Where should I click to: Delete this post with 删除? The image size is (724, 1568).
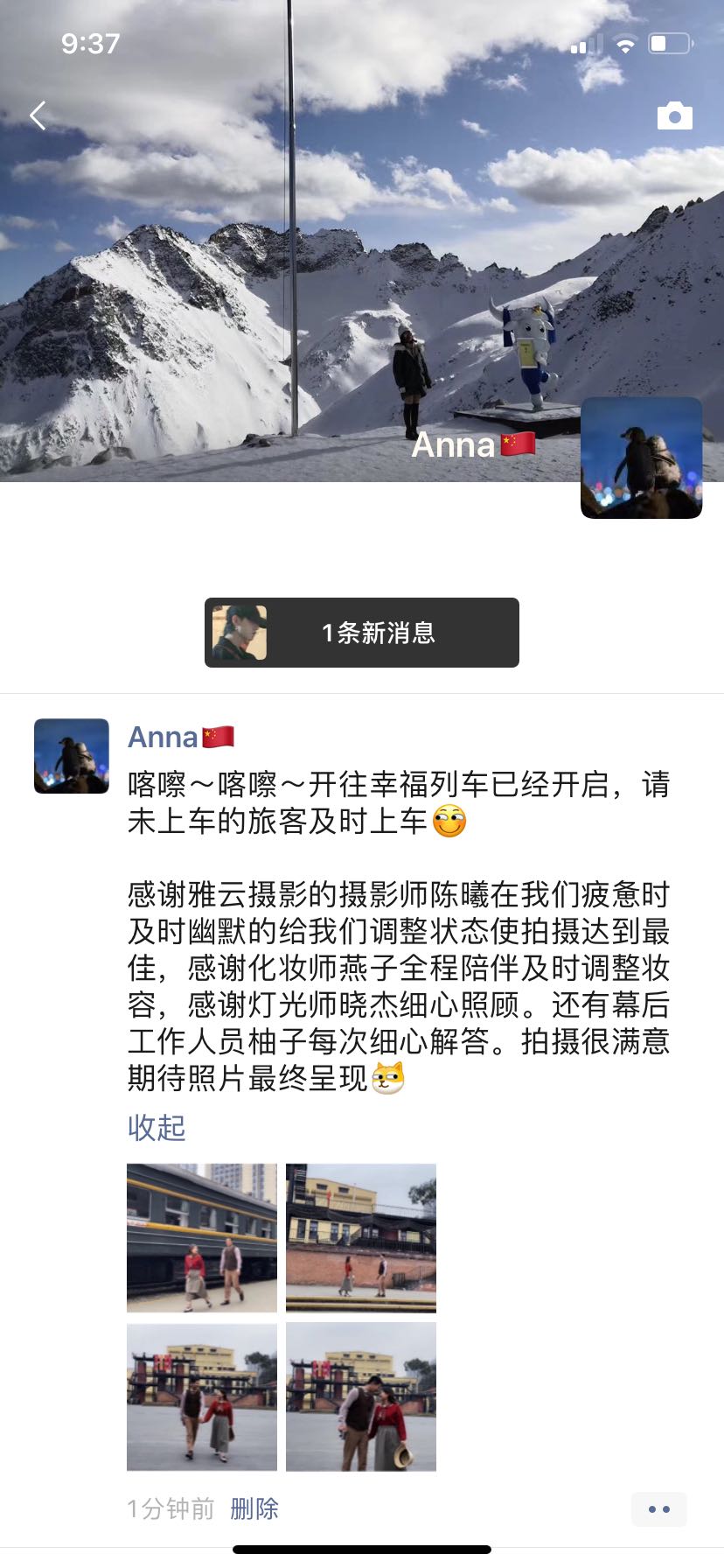coord(254,1508)
